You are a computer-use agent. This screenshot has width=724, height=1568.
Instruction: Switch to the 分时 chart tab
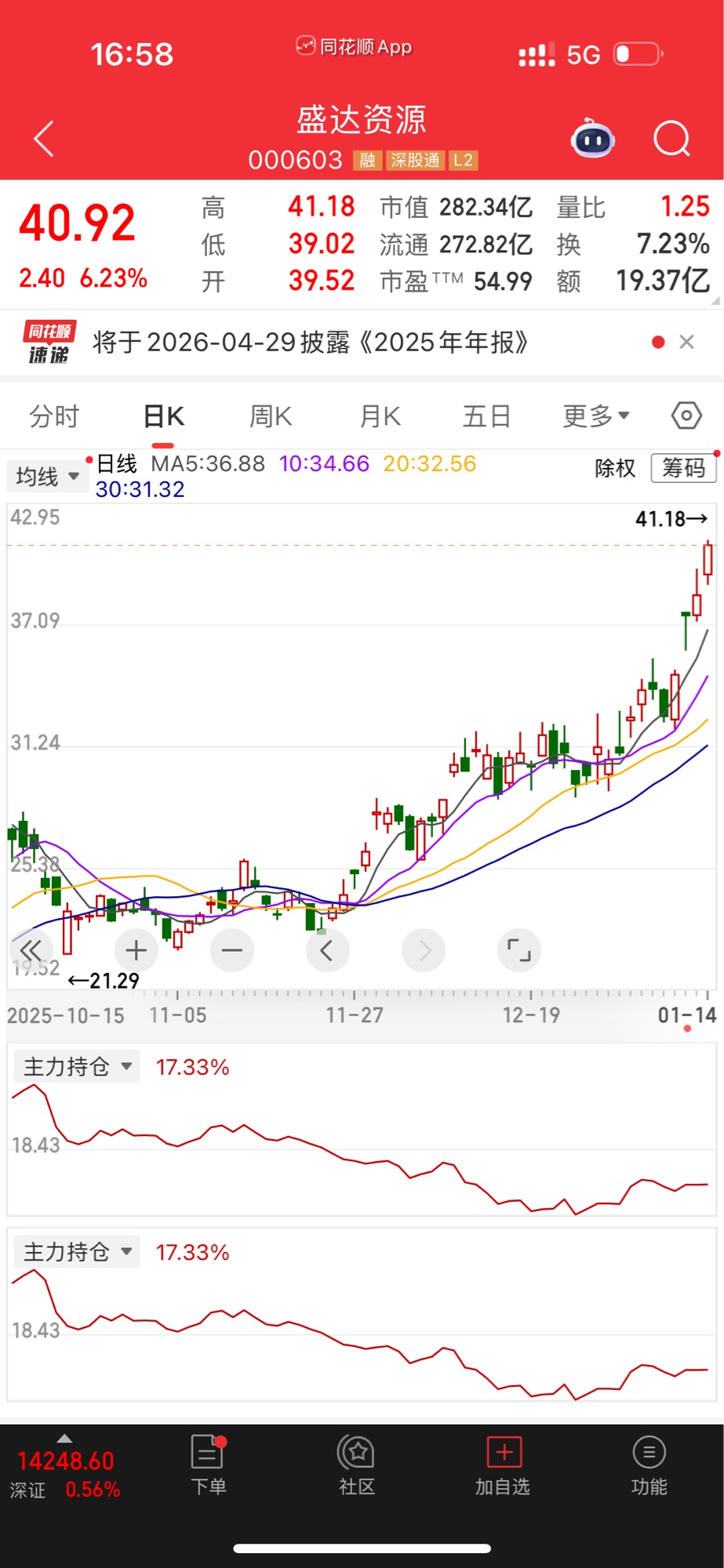click(54, 416)
